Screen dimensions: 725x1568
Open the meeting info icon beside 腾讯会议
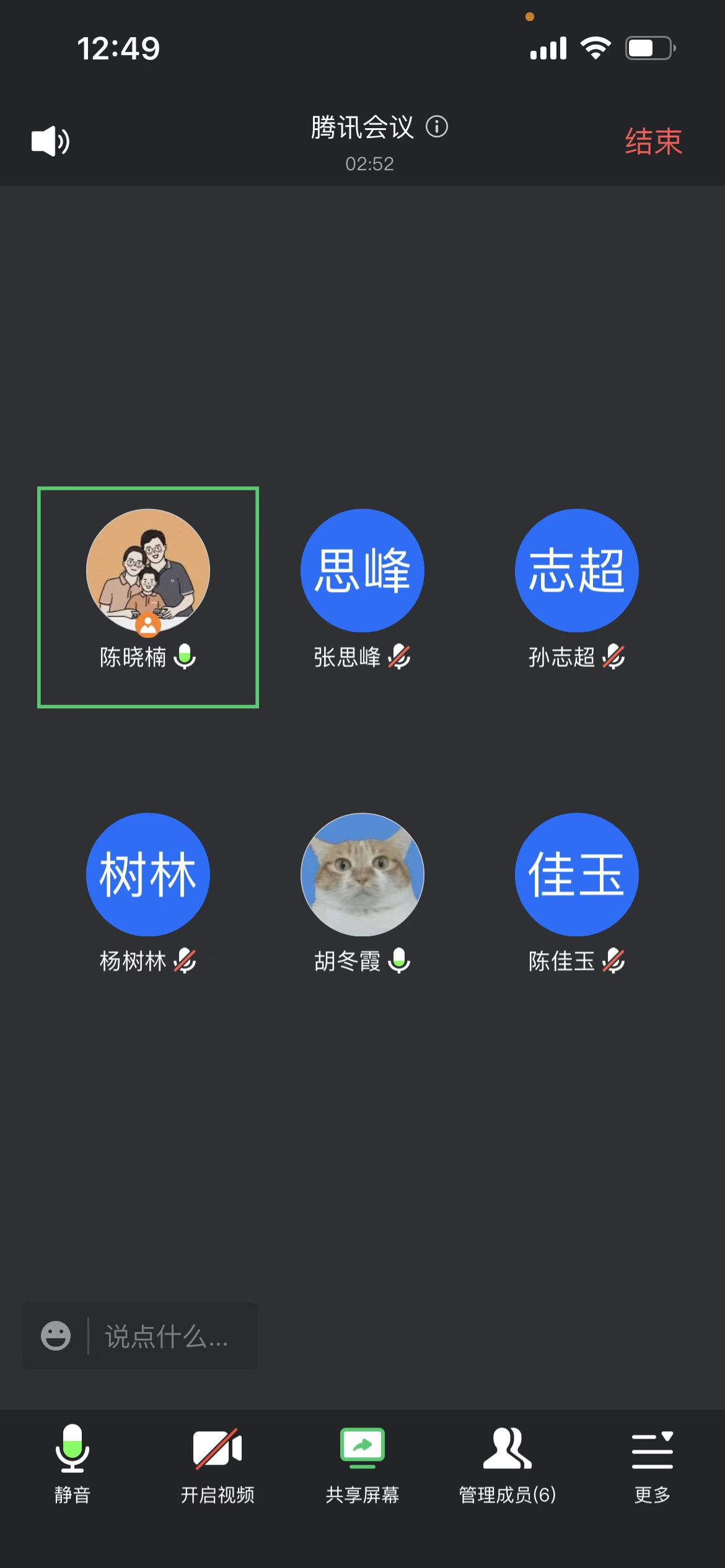436,127
